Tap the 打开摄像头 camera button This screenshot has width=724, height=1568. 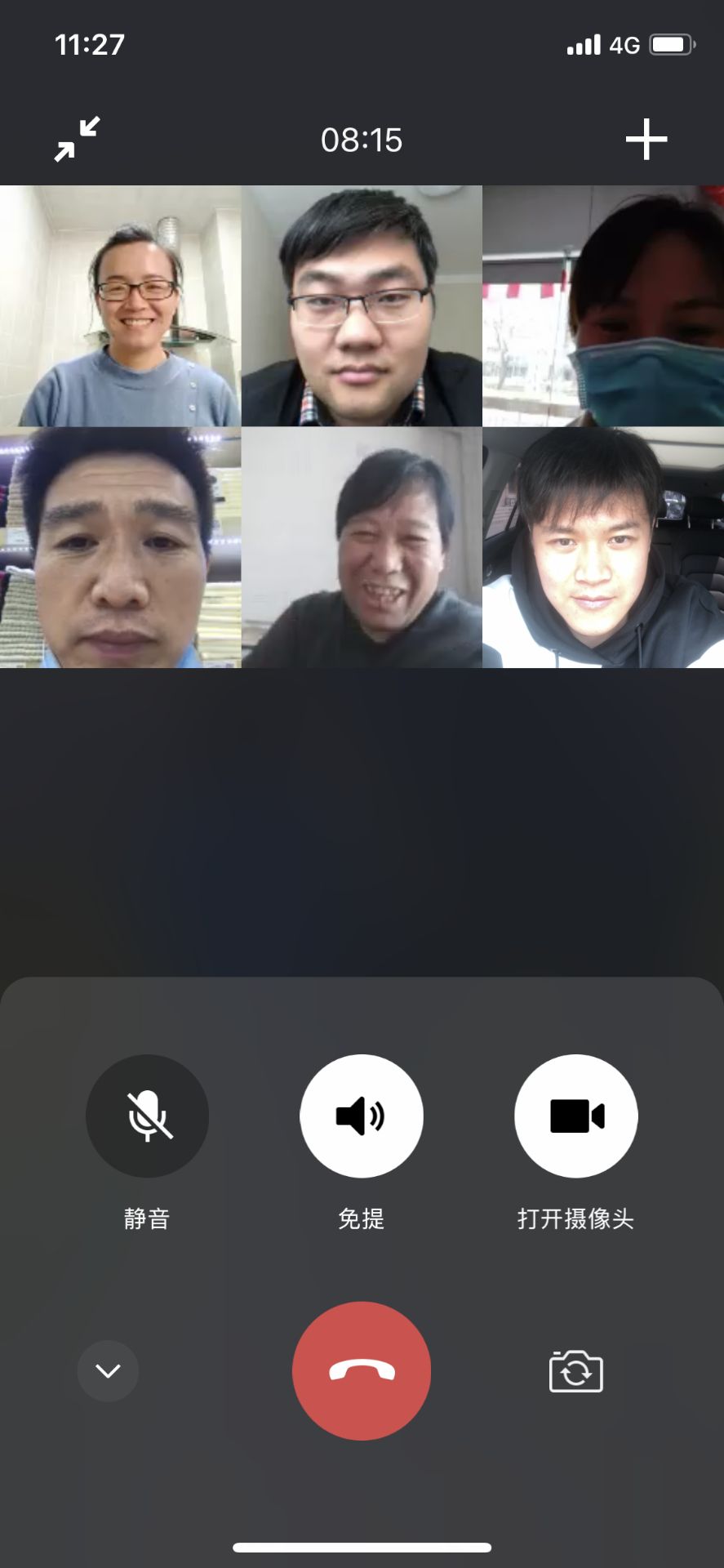coord(575,1116)
